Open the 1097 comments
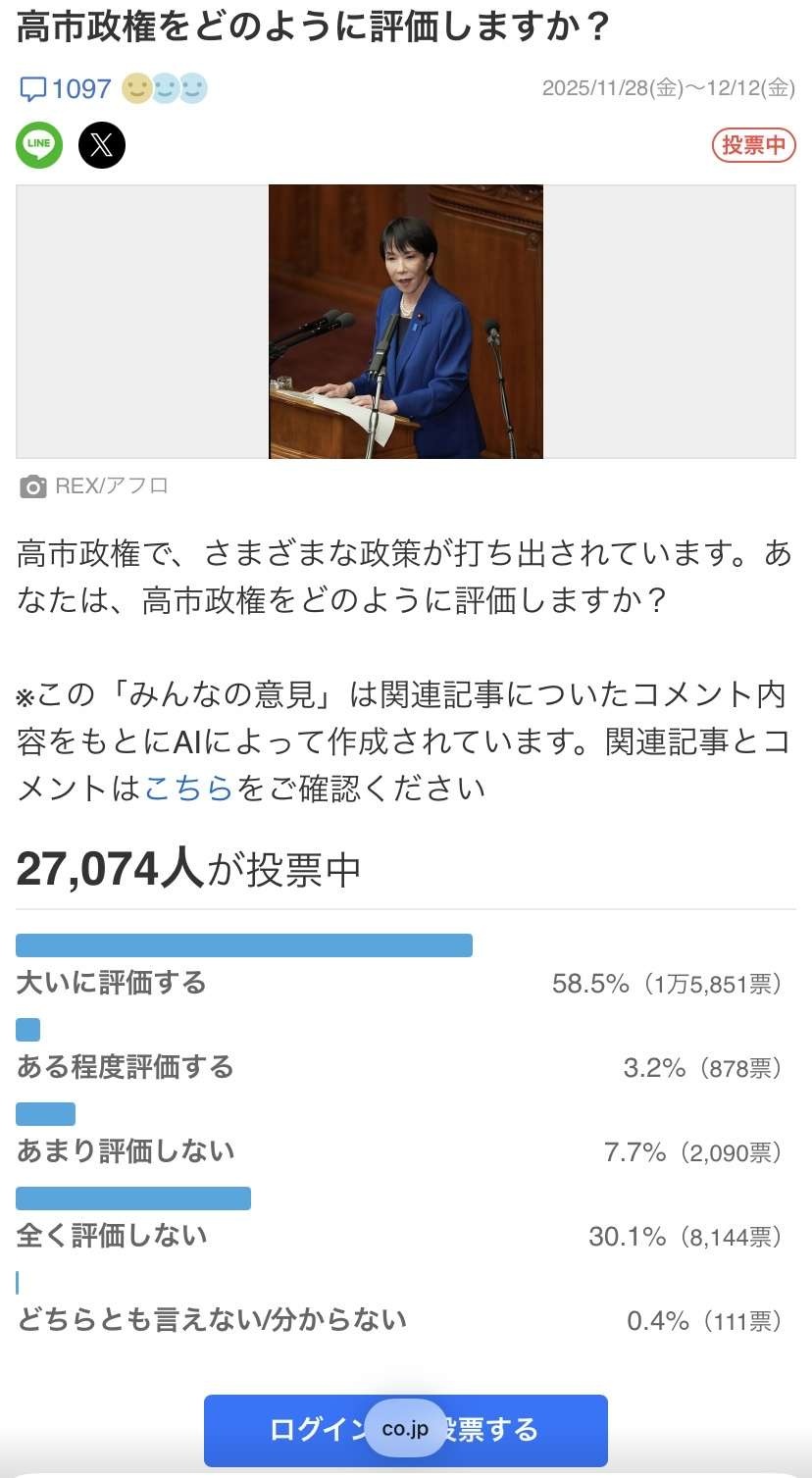The height and width of the screenshot is (1478, 812). pos(67,89)
